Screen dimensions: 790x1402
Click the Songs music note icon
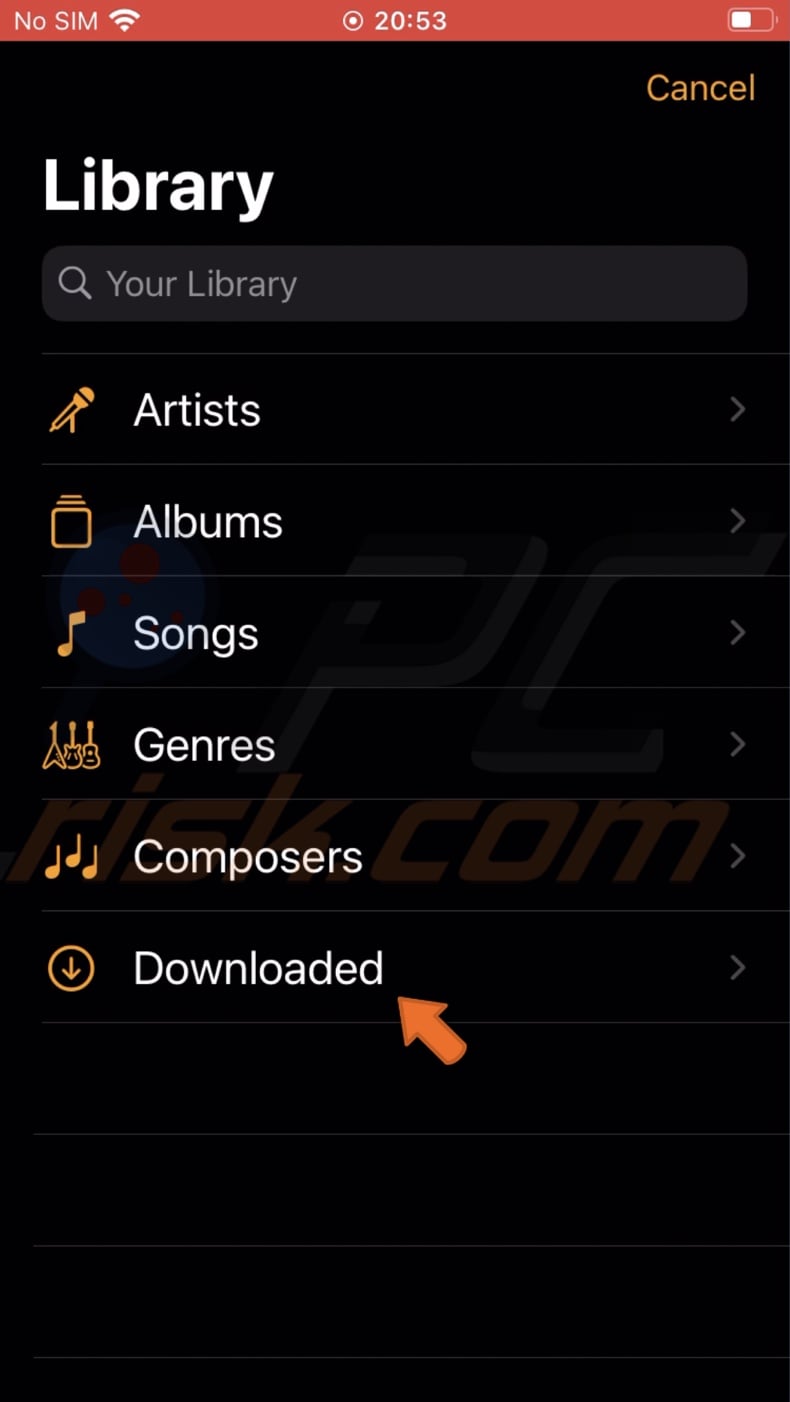click(70, 633)
